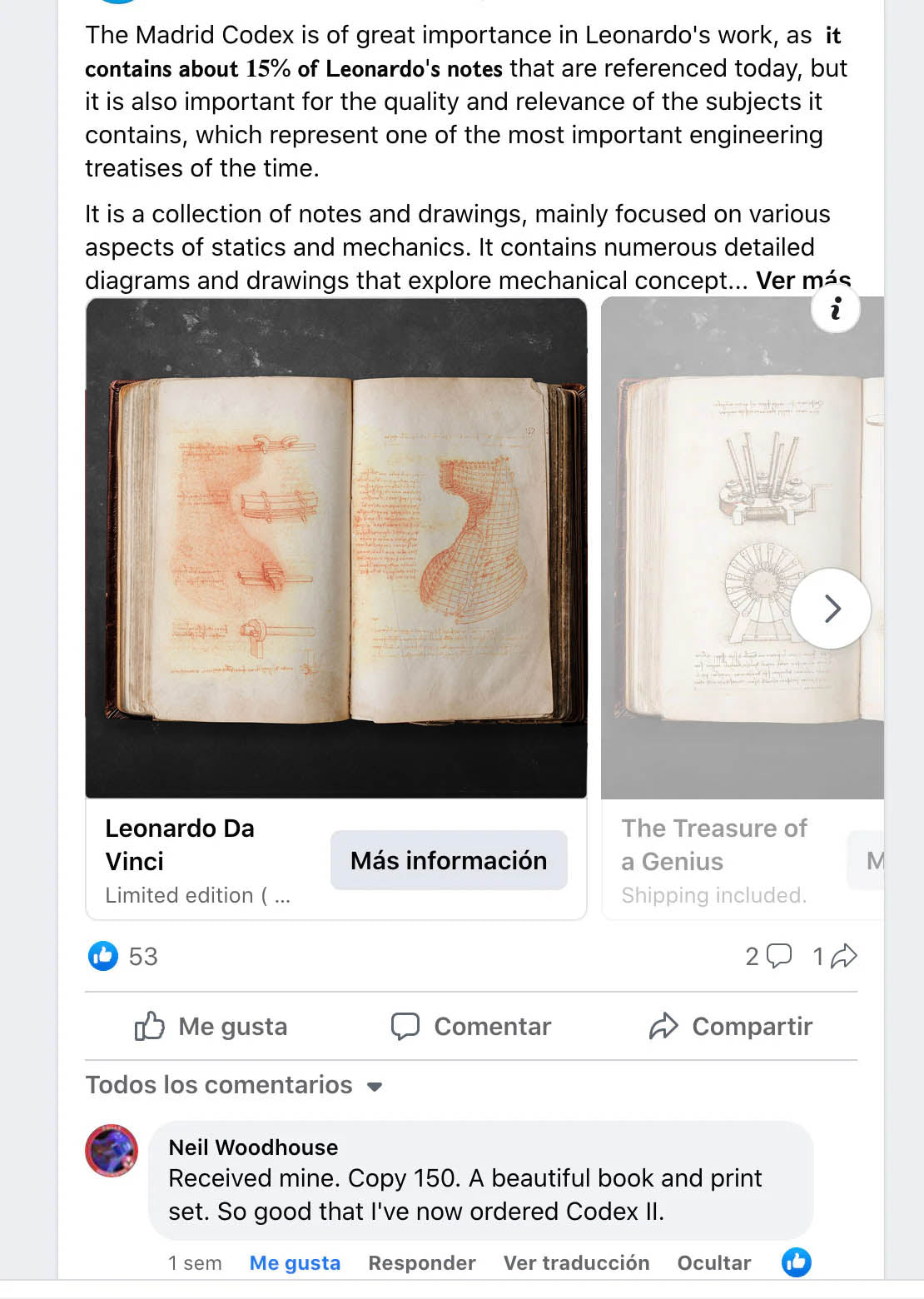Tap Comentar to write a comment
This screenshot has width=924, height=1299.
pyautogui.click(x=471, y=1027)
